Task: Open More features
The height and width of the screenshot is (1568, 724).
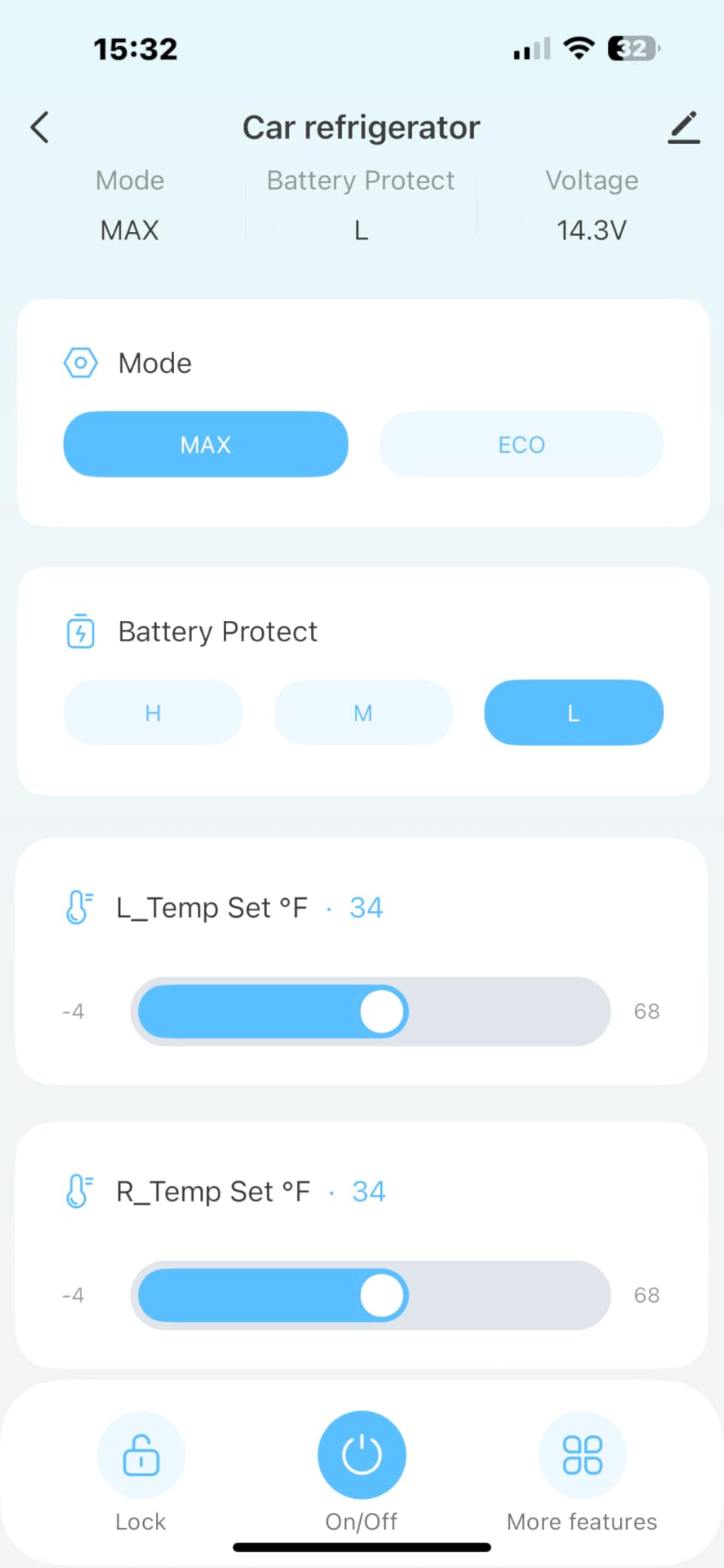Action: coord(582,1454)
